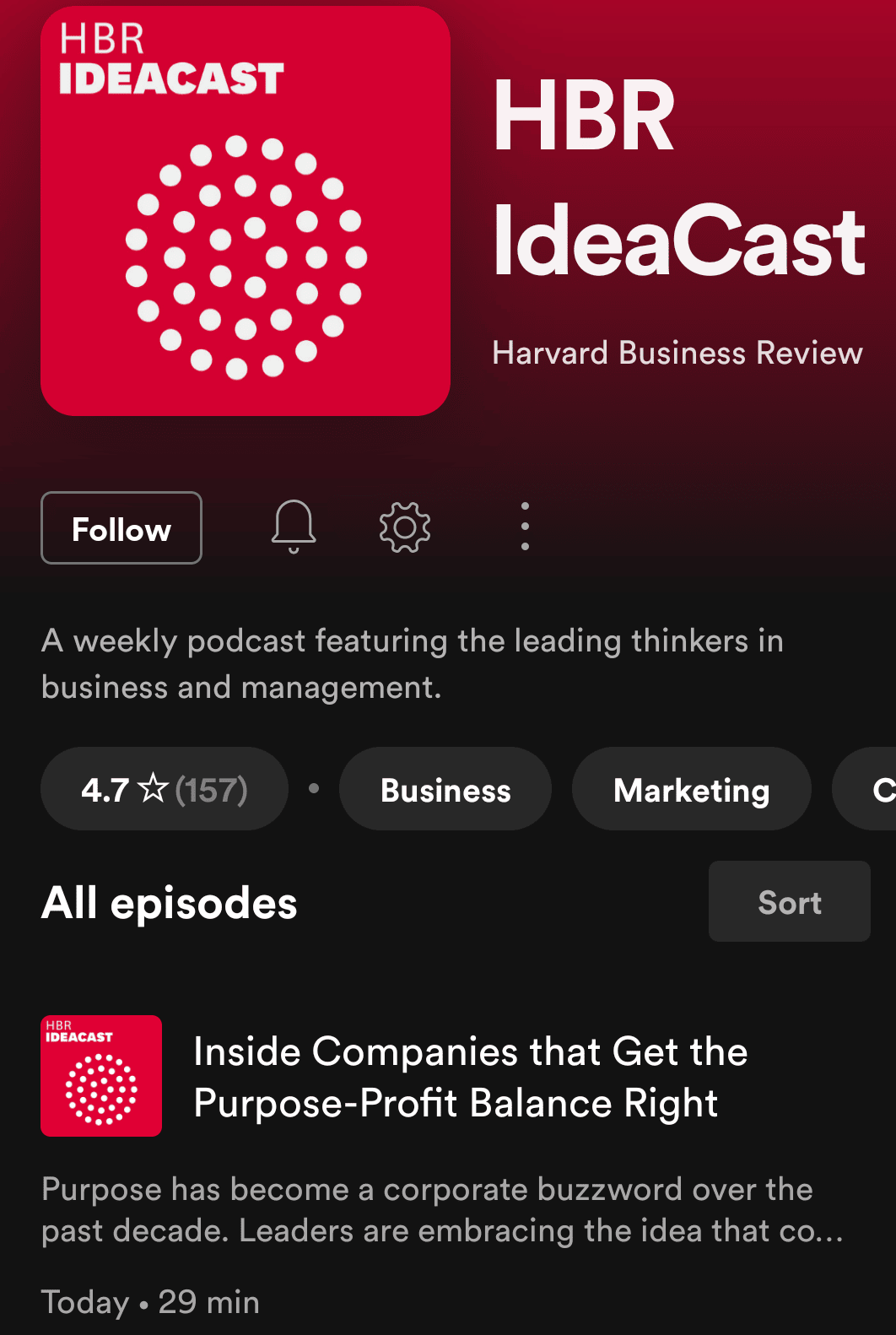896x1335 pixels.
Task: Open podcast settings gear icon
Action: pos(405,527)
